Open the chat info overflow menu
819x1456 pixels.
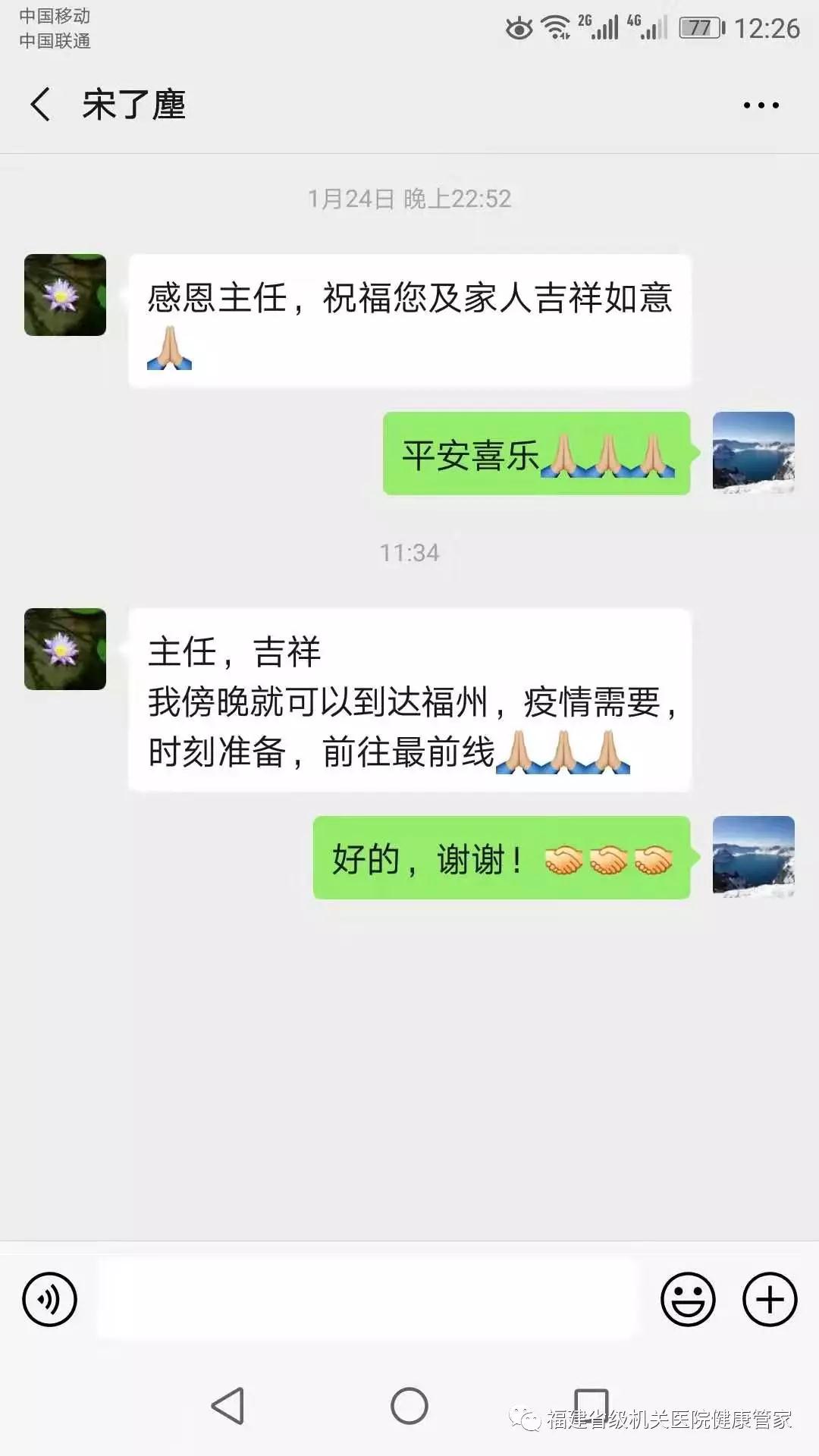761,105
